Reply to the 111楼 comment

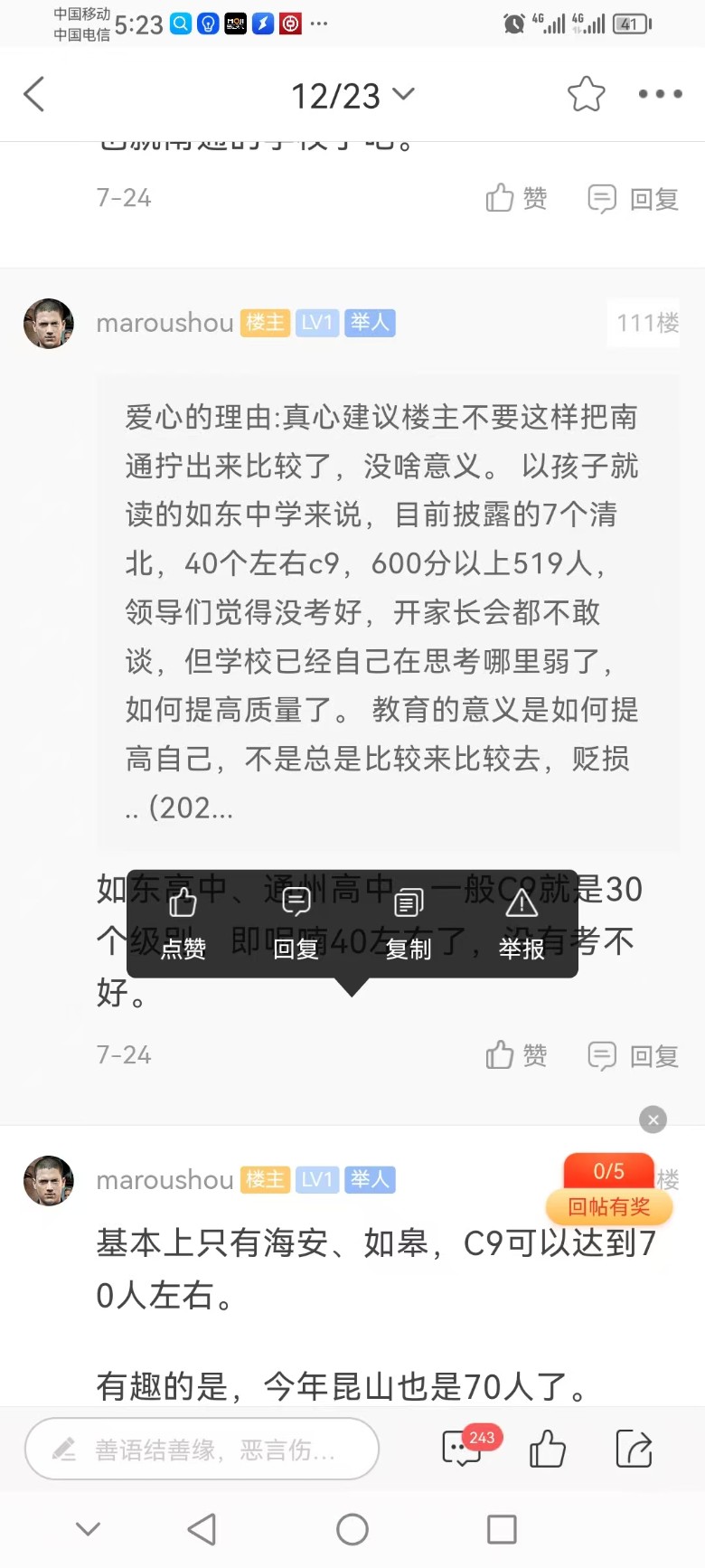633,1055
